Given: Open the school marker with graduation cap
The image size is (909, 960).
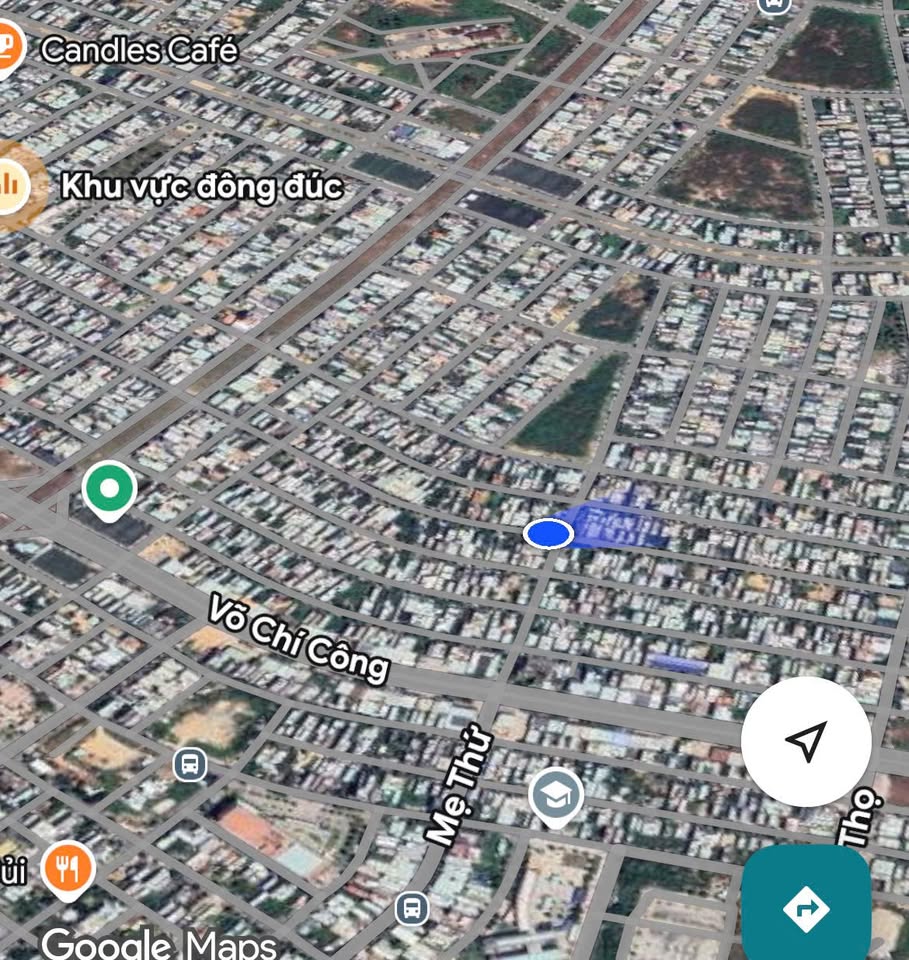Looking at the screenshot, I should 556,796.
